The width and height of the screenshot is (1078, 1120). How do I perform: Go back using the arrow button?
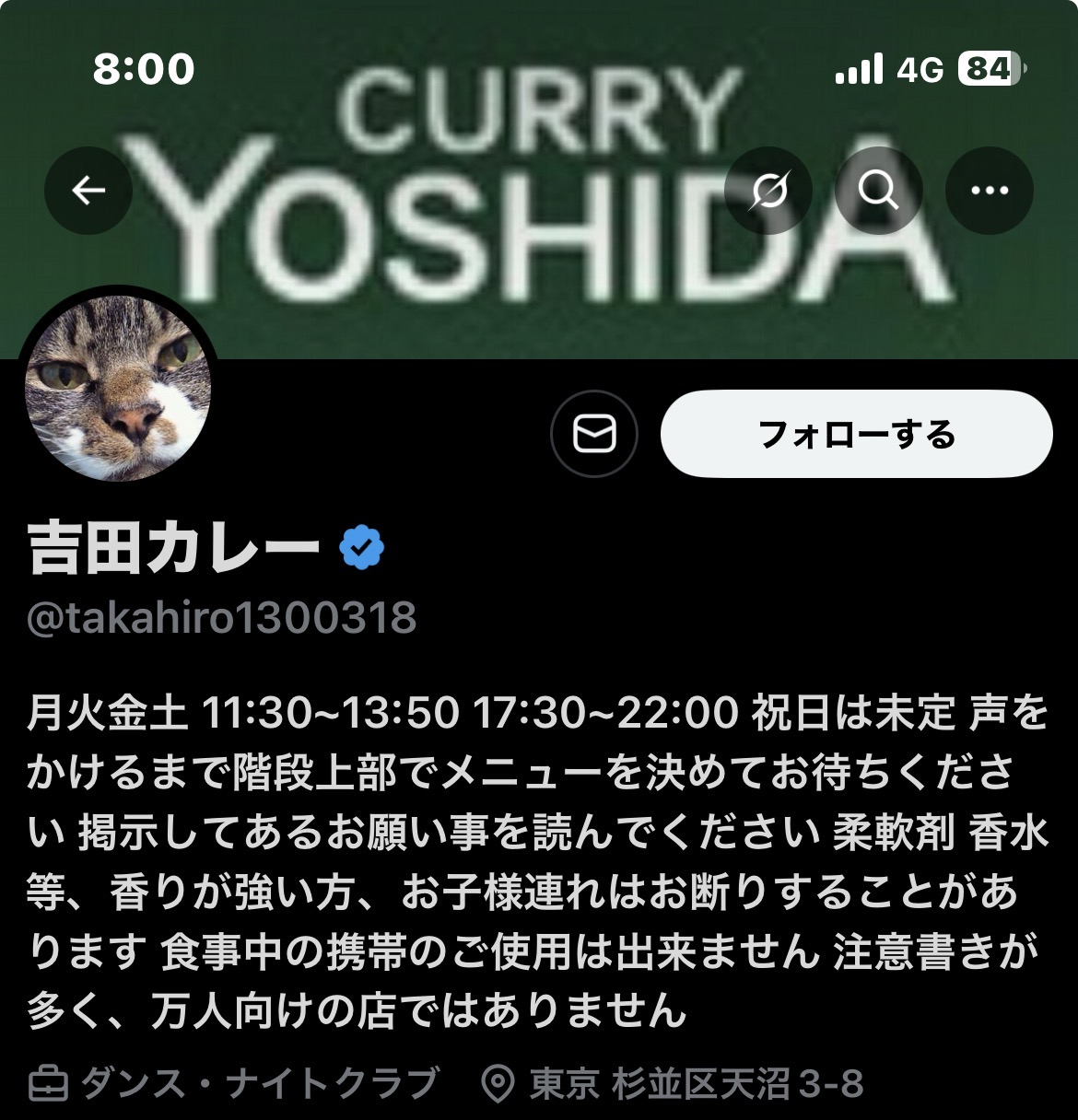[88, 191]
